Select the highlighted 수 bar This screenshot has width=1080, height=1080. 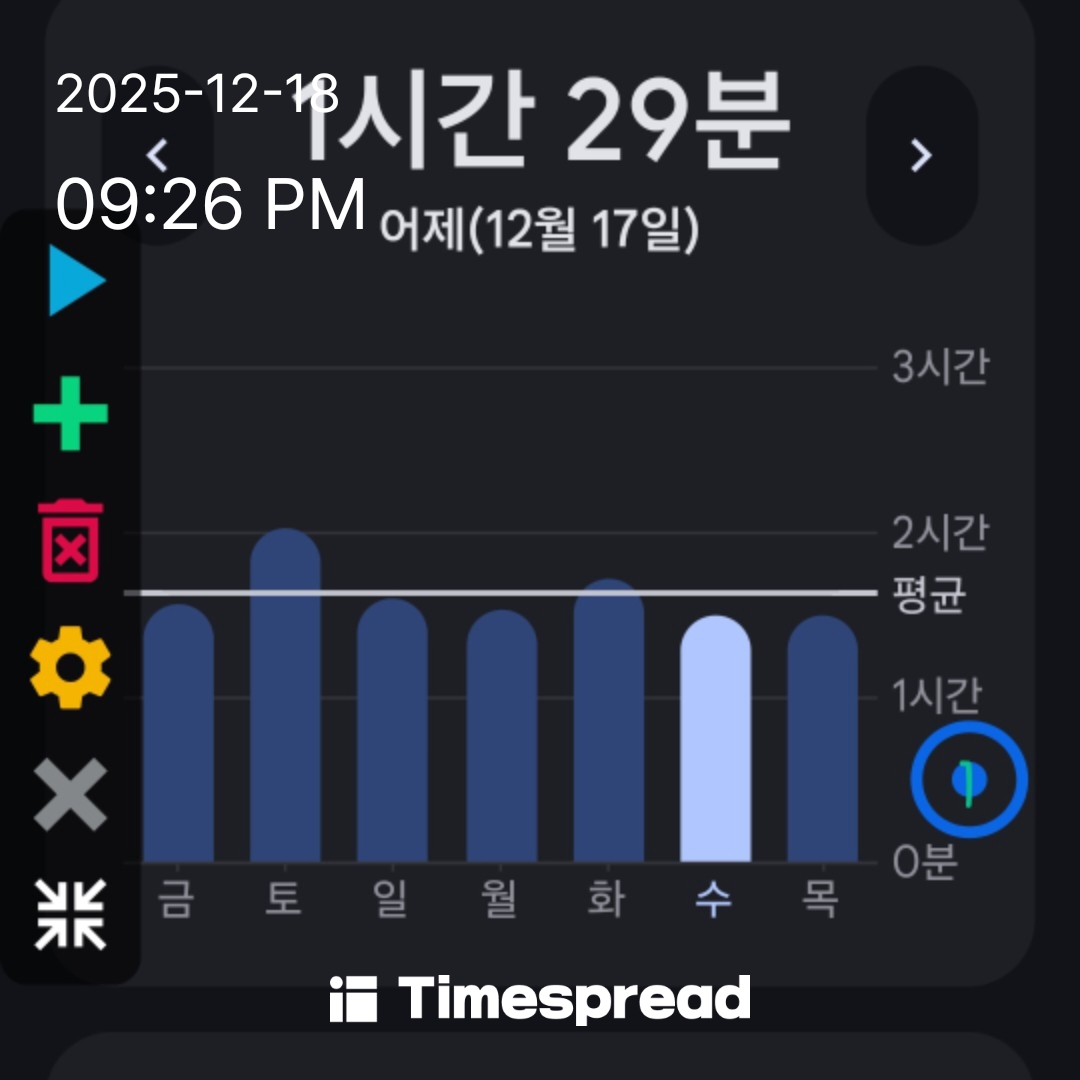click(715, 740)
